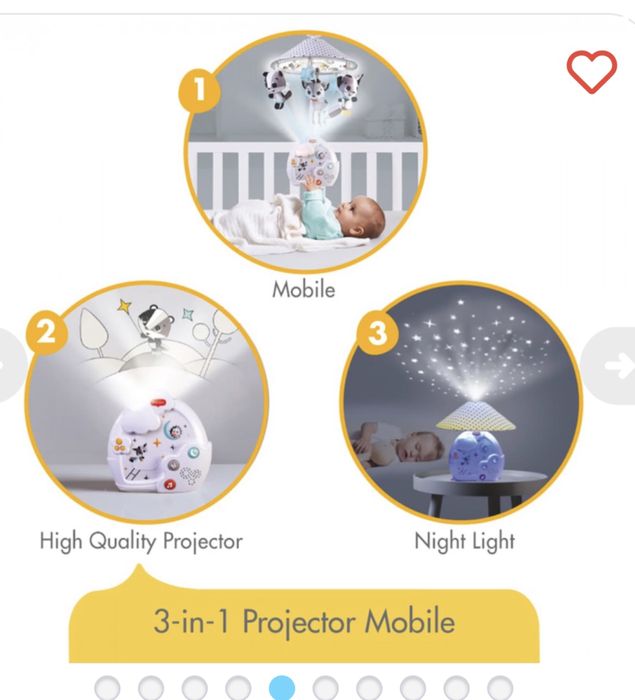Add this product to favorites
635x700 pixels.
pos(592,71)
